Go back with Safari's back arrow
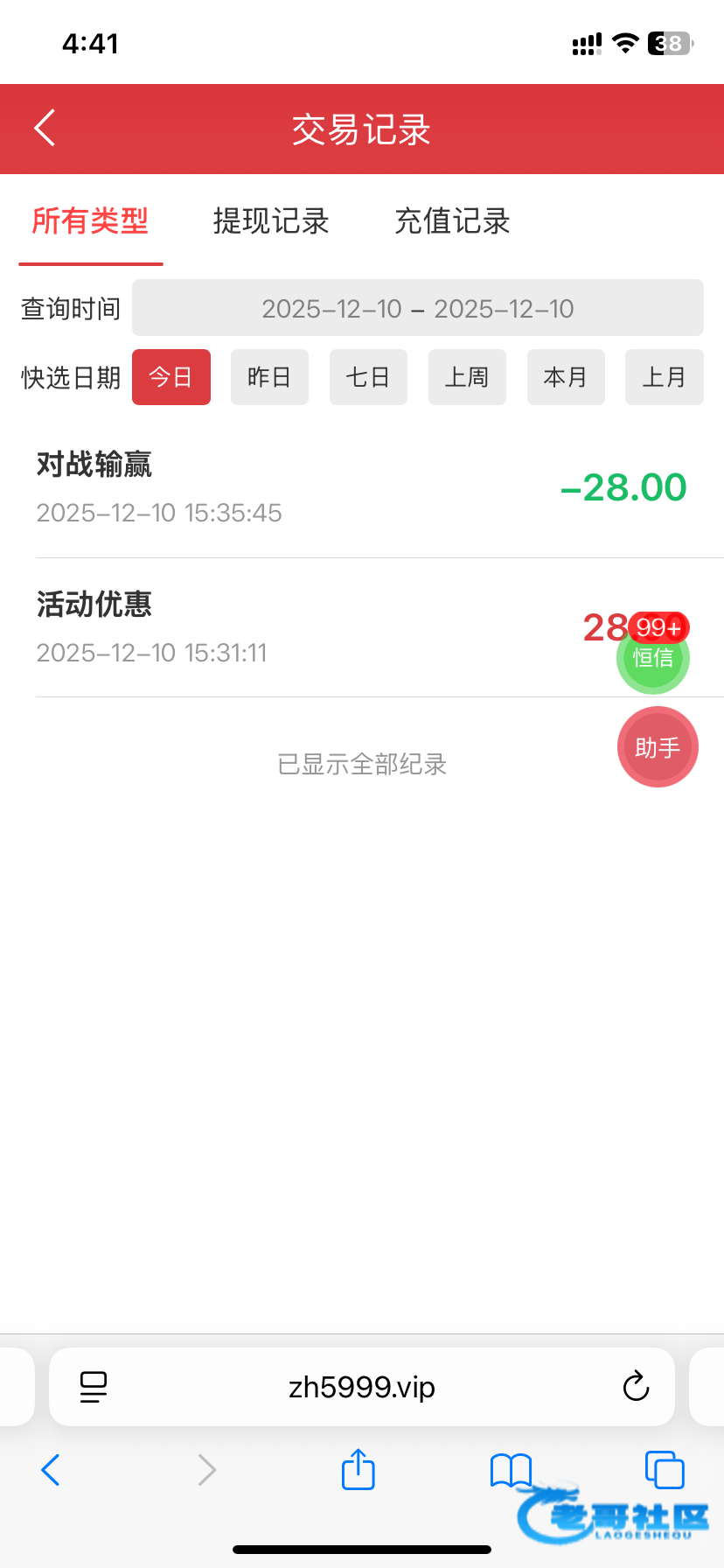This screenshot has height=1568, width=724. [x=51, y=1470]
